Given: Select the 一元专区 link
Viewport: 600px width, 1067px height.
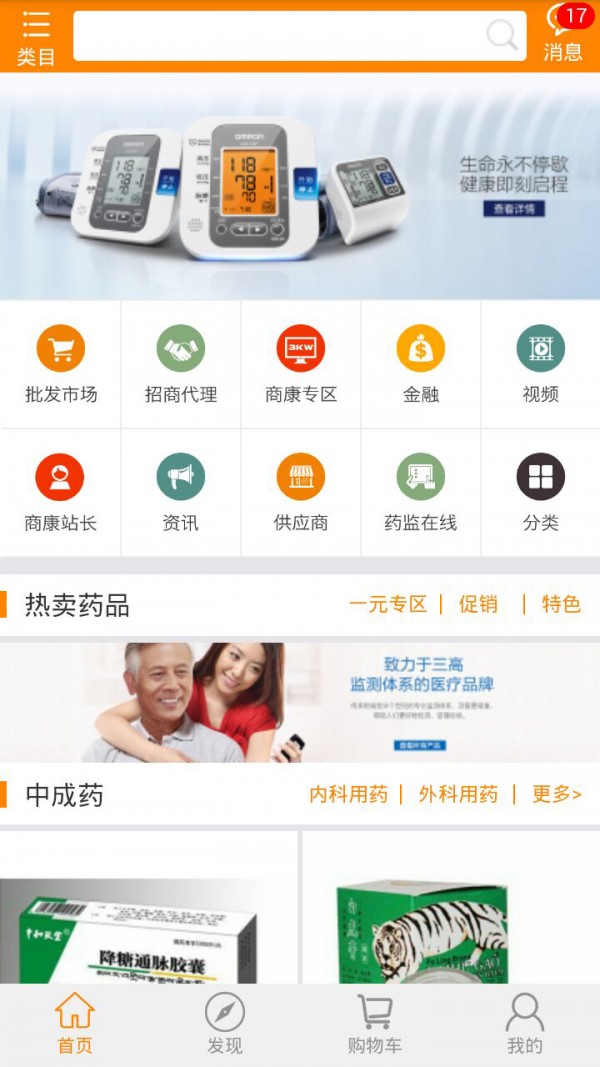Looking at the screenshot, I should [388, 604].
